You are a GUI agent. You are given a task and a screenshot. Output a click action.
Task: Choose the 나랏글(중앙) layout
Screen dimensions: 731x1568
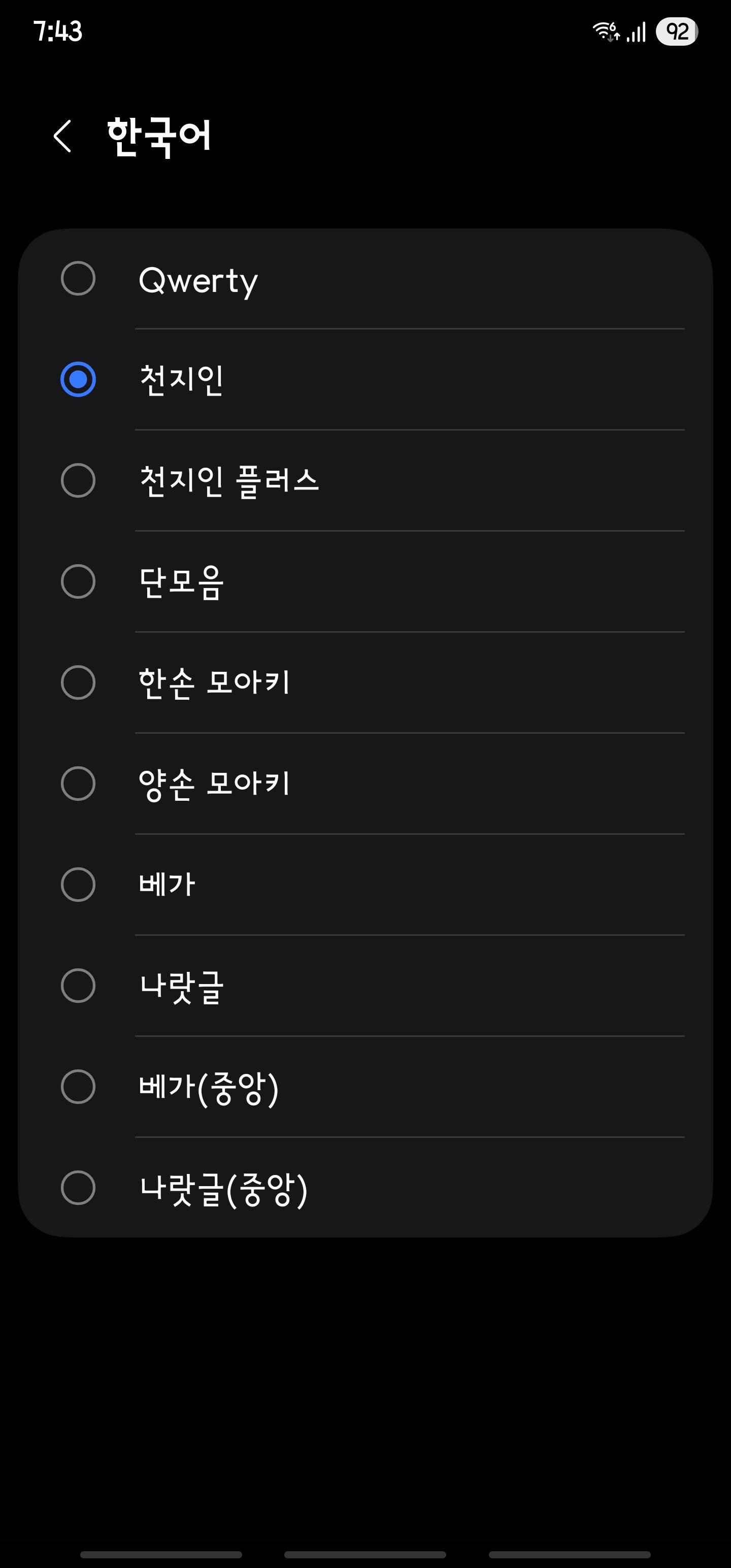click(x=365, y=1188)
